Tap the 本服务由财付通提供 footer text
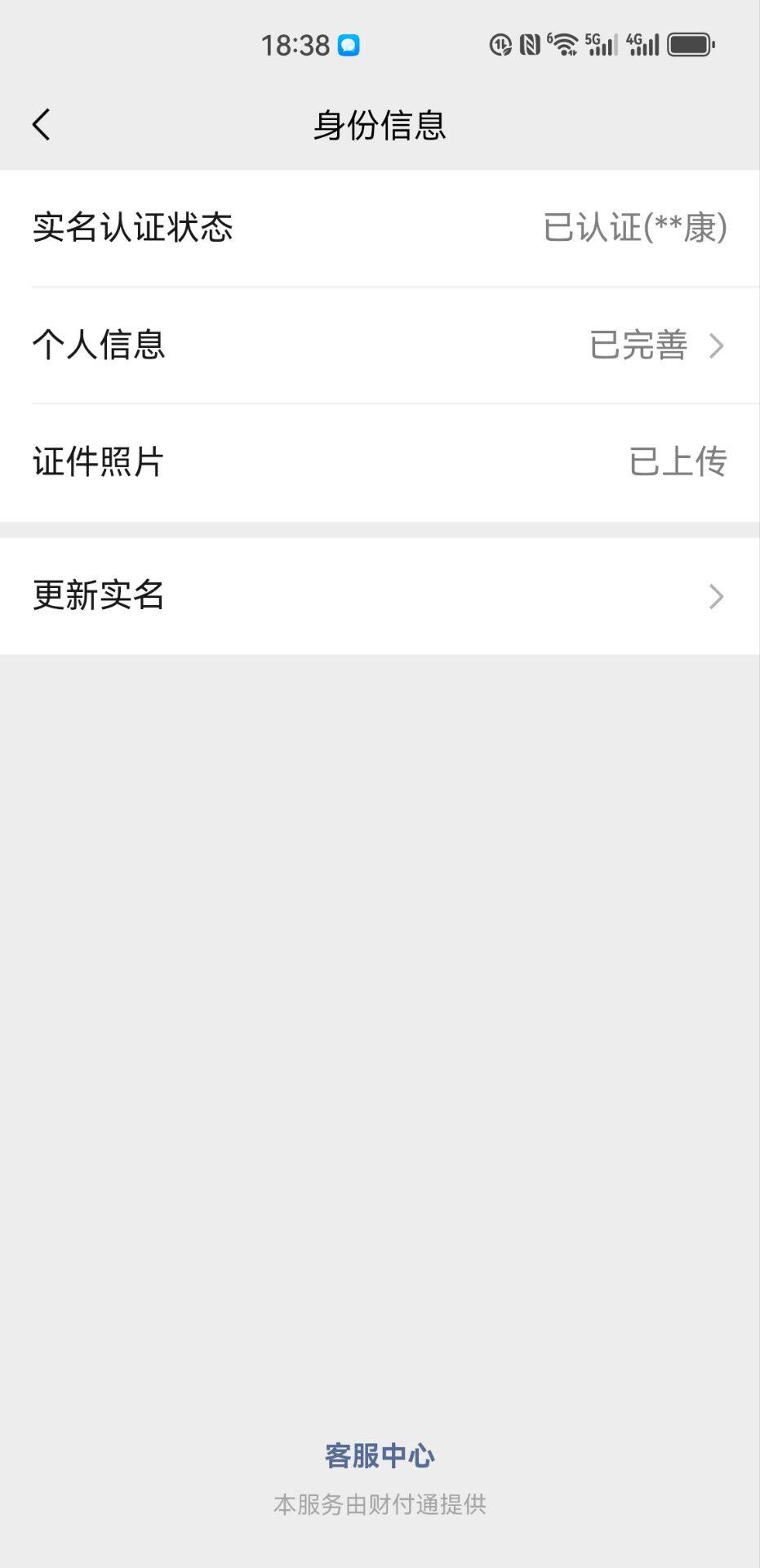Image resolution: width=760 pixels, height=1568 pixels. (x=380, y=1503)
